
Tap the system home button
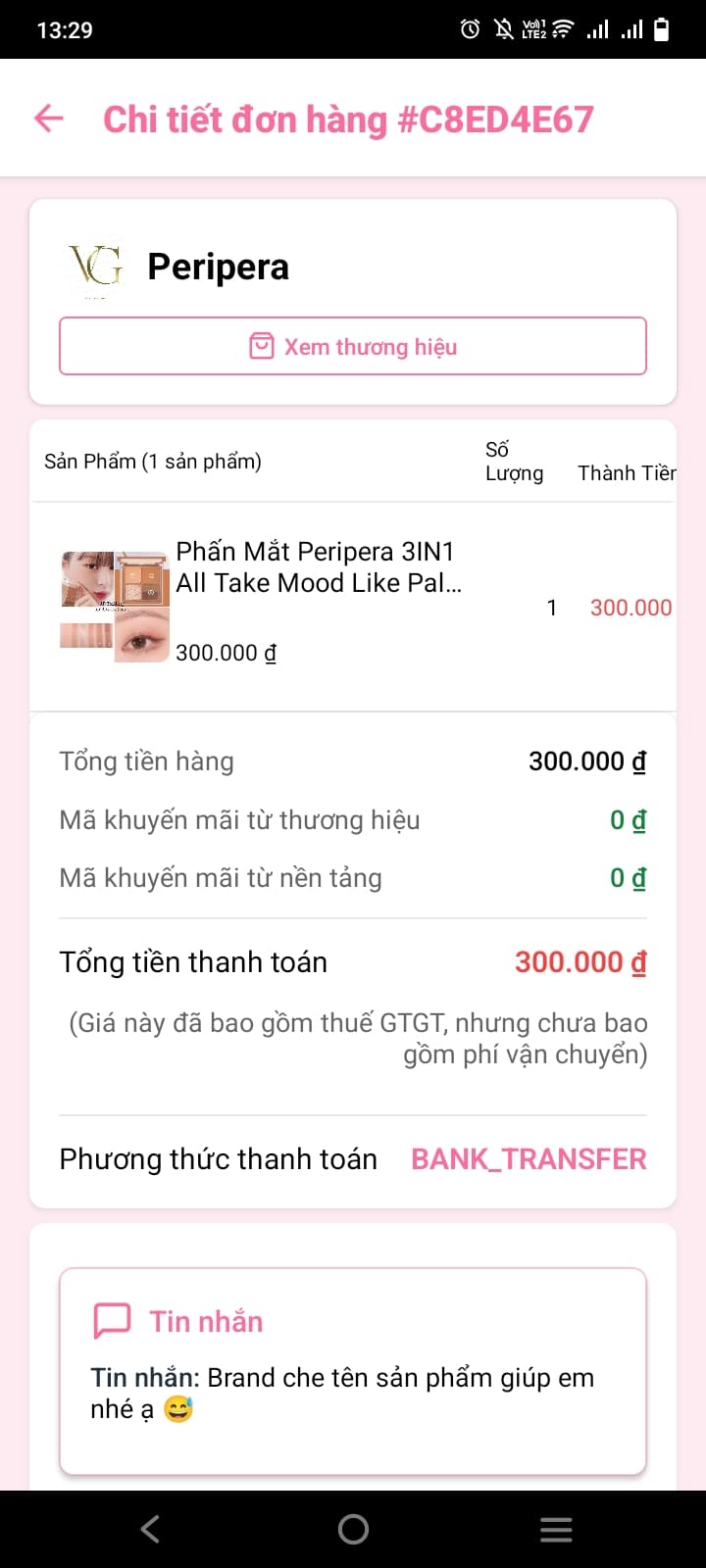coord(353,1529)
